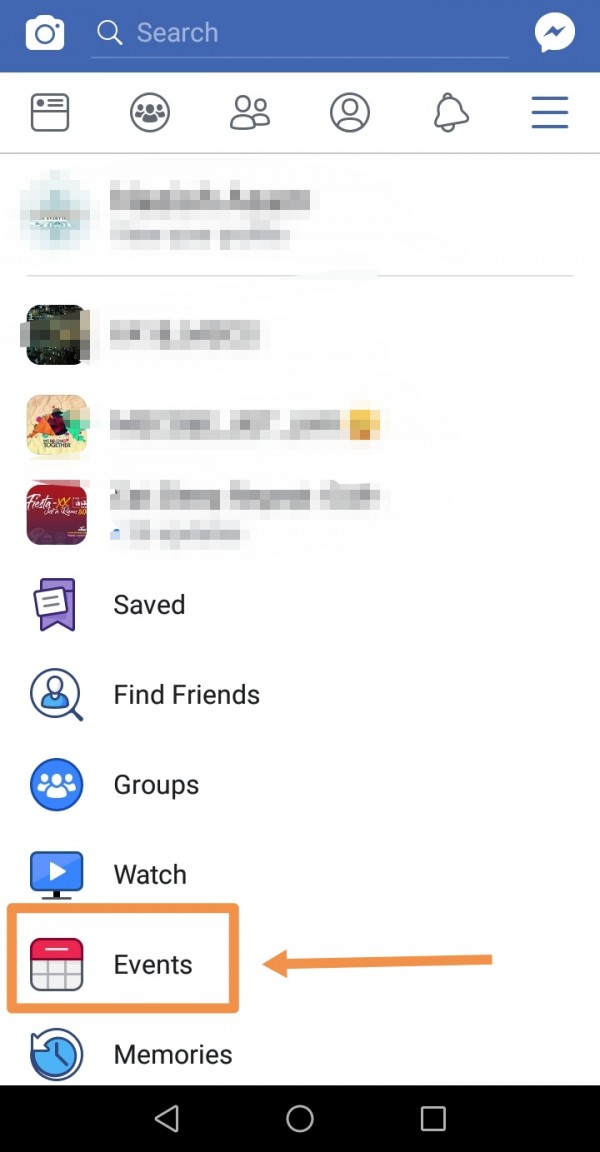Switch to the News Feed tab
The width and height of the screenshot is (600, 1152).
point(50,113)
